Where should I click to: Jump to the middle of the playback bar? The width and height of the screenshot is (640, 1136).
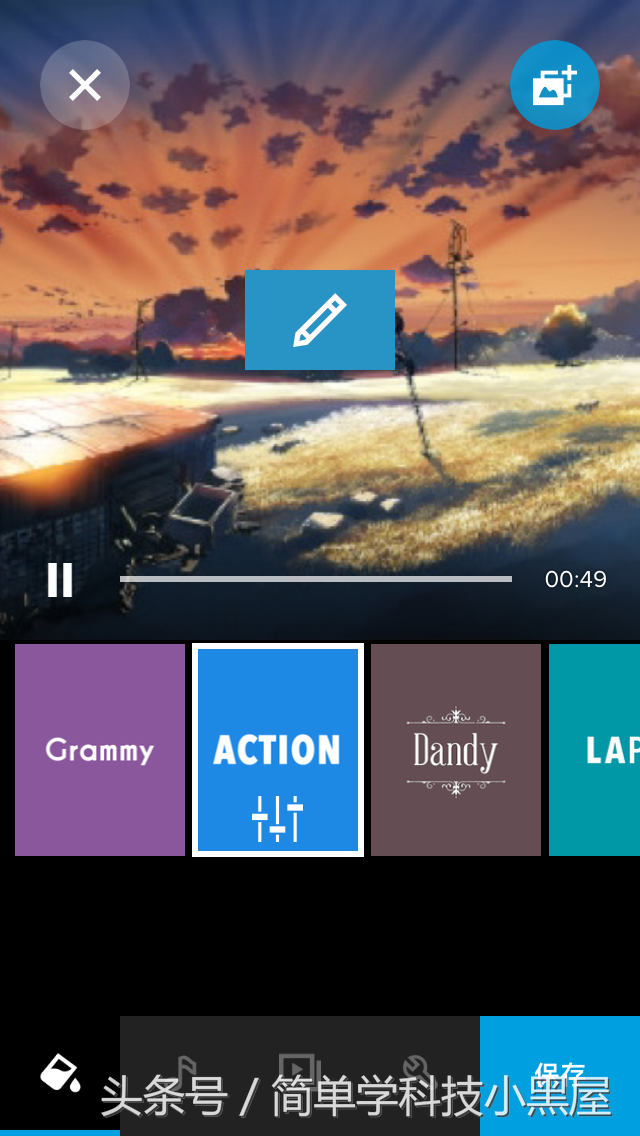click(315, 579)
